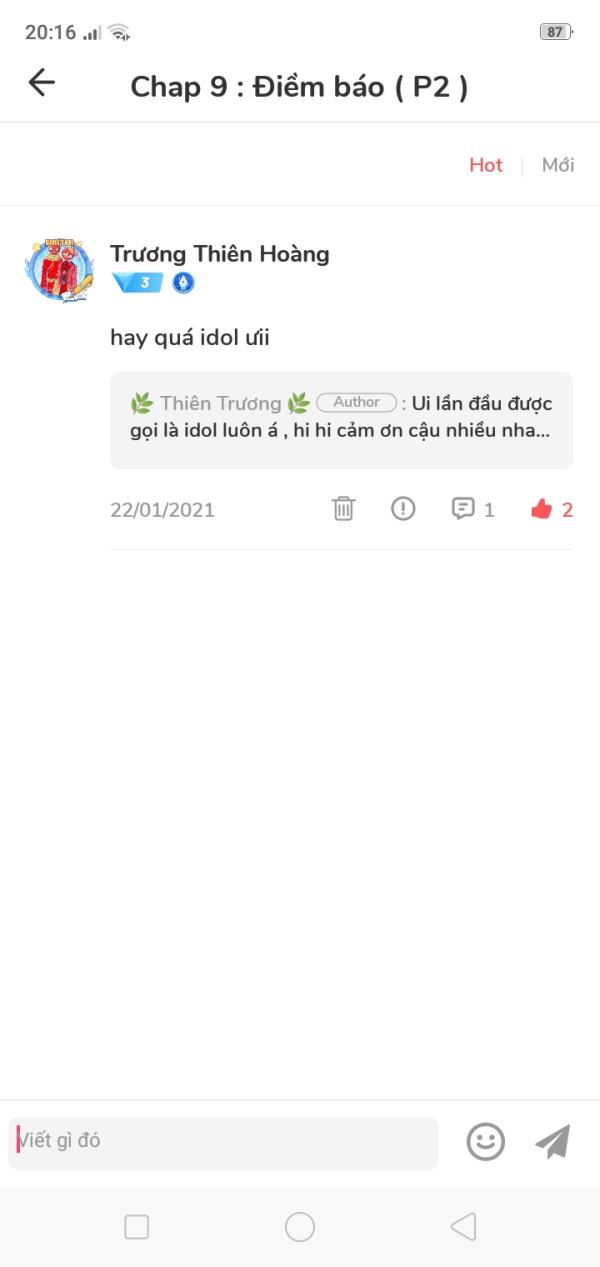Tap the system home button
This screenshot has width=600, height=1267.
(x=300, y=1227)
